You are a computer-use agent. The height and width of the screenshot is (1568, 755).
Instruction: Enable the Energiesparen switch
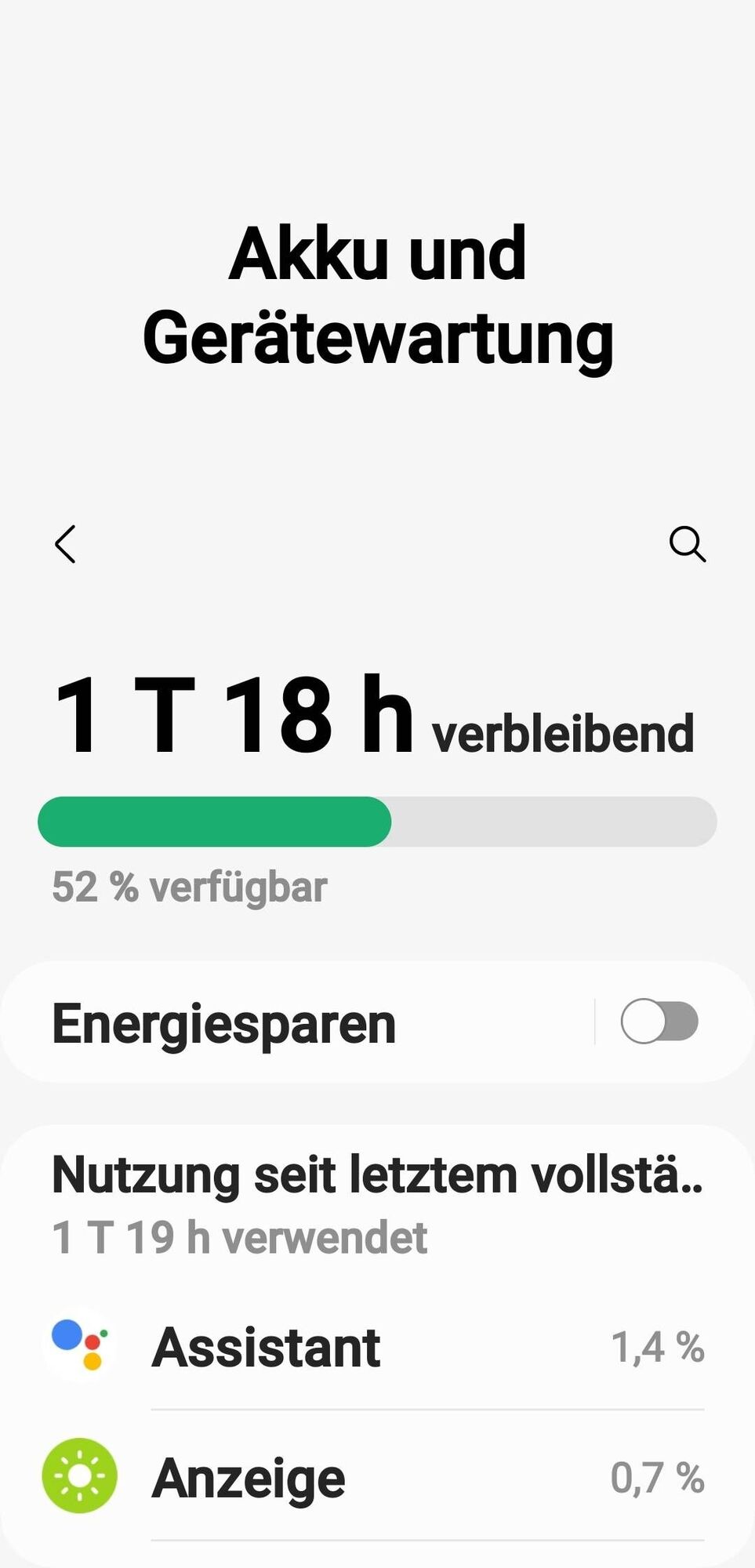point(659,1022)
